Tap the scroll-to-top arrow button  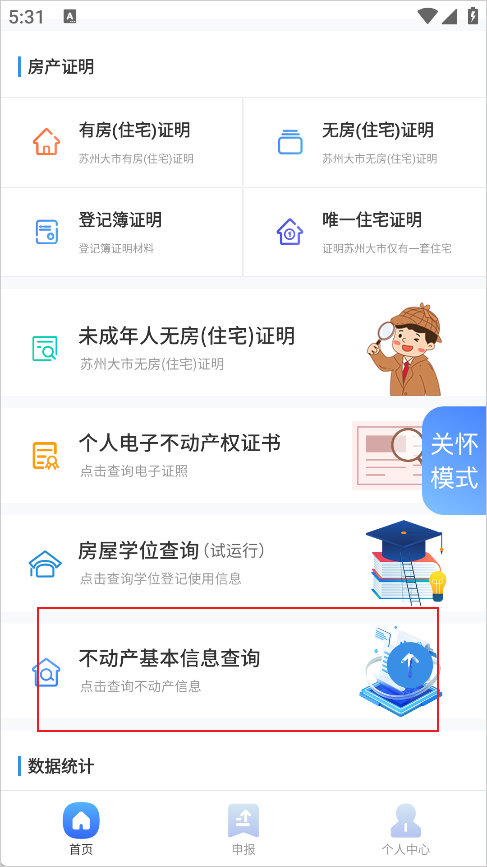click(x=410, y=662)
